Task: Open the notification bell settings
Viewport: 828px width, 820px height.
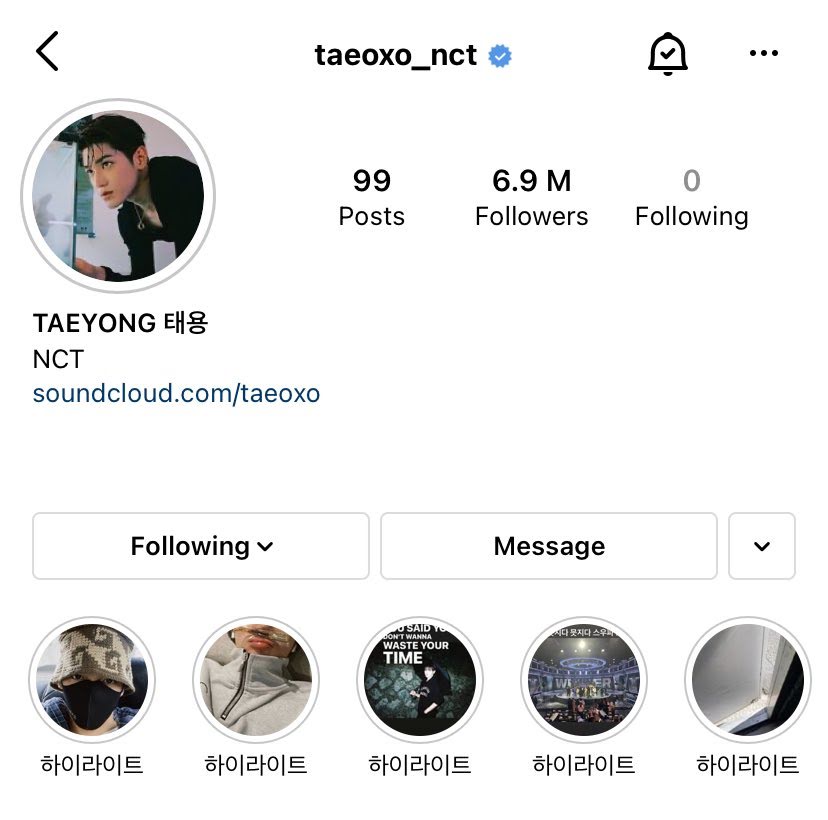Action: tap(667, 54)
